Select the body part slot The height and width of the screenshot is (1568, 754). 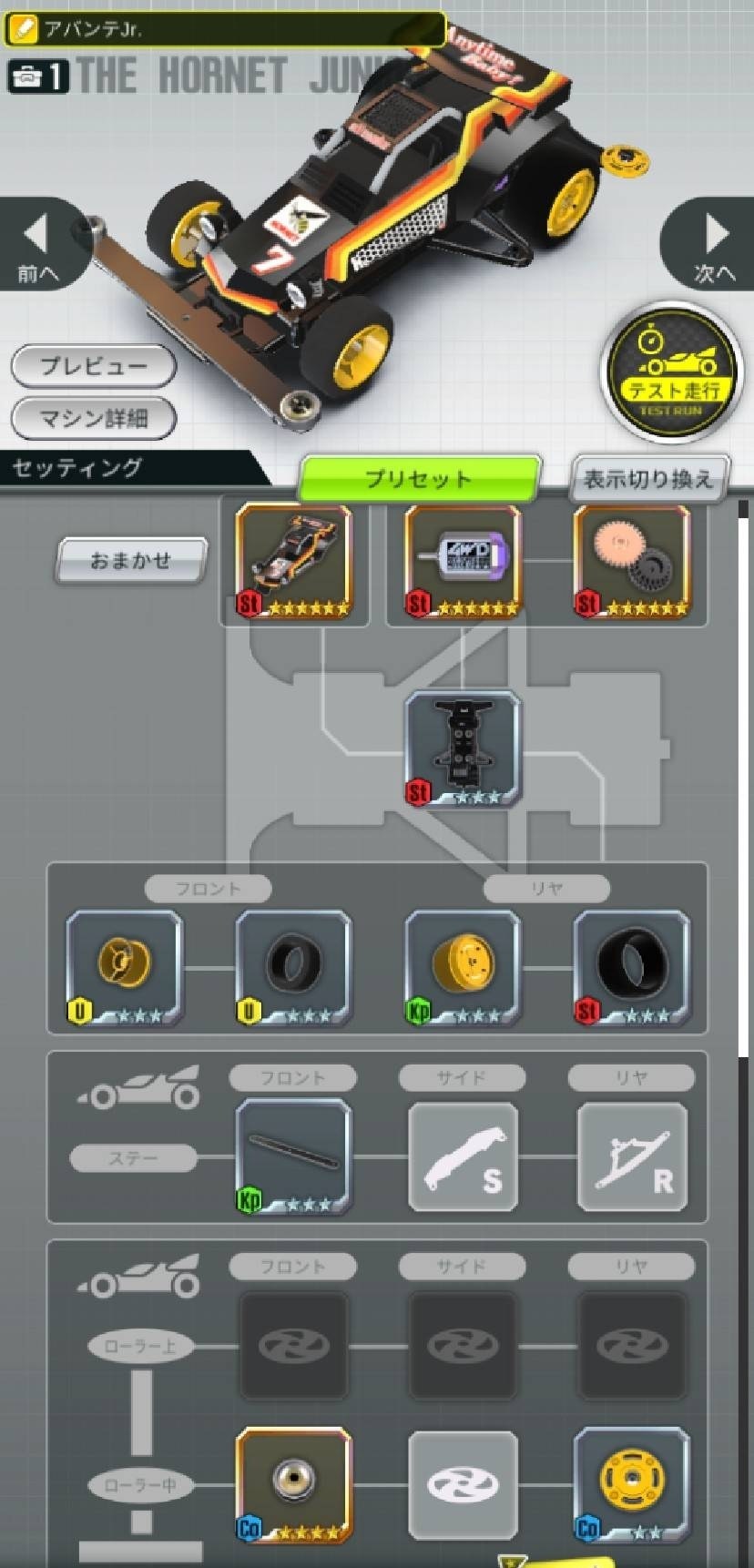coord(293,562)
